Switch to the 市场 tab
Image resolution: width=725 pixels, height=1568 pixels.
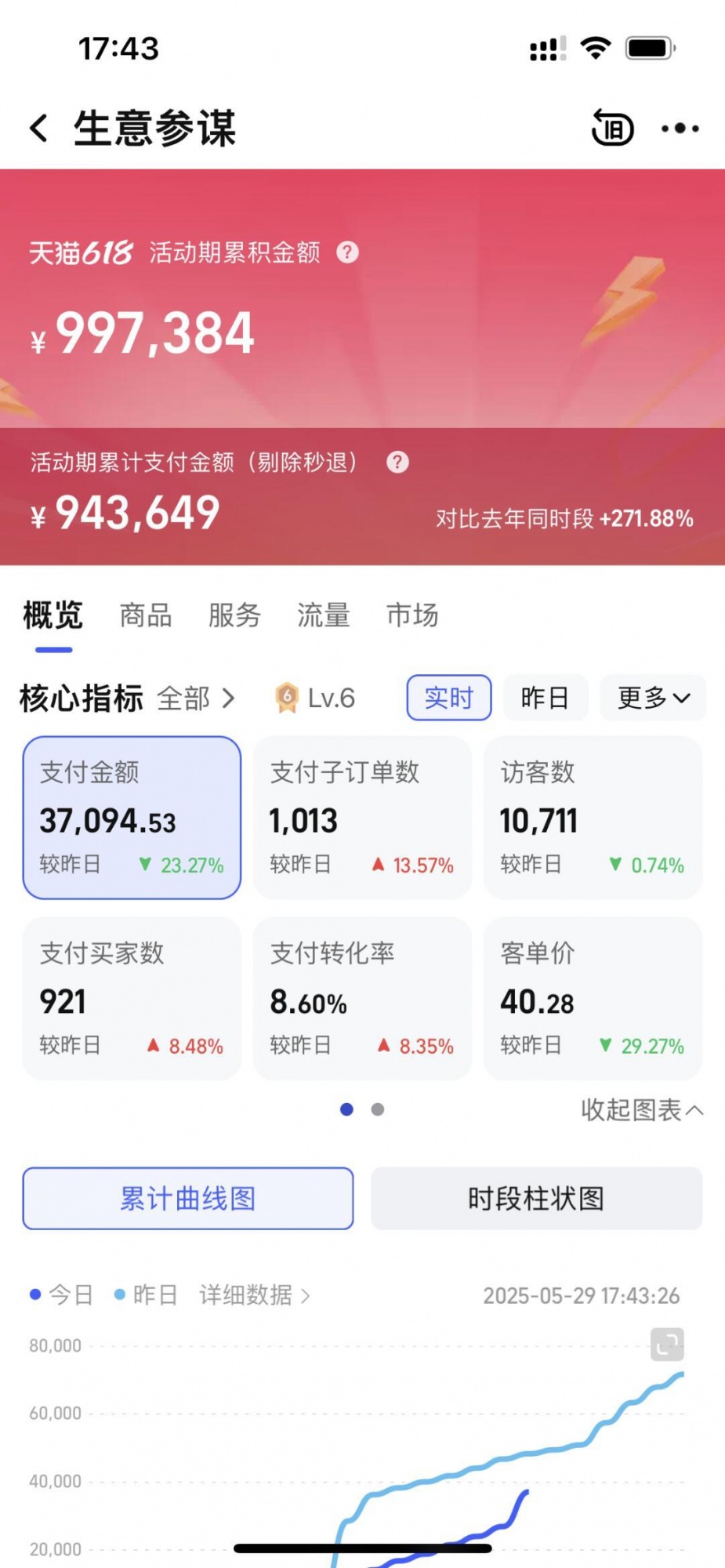tap(412, 615)
